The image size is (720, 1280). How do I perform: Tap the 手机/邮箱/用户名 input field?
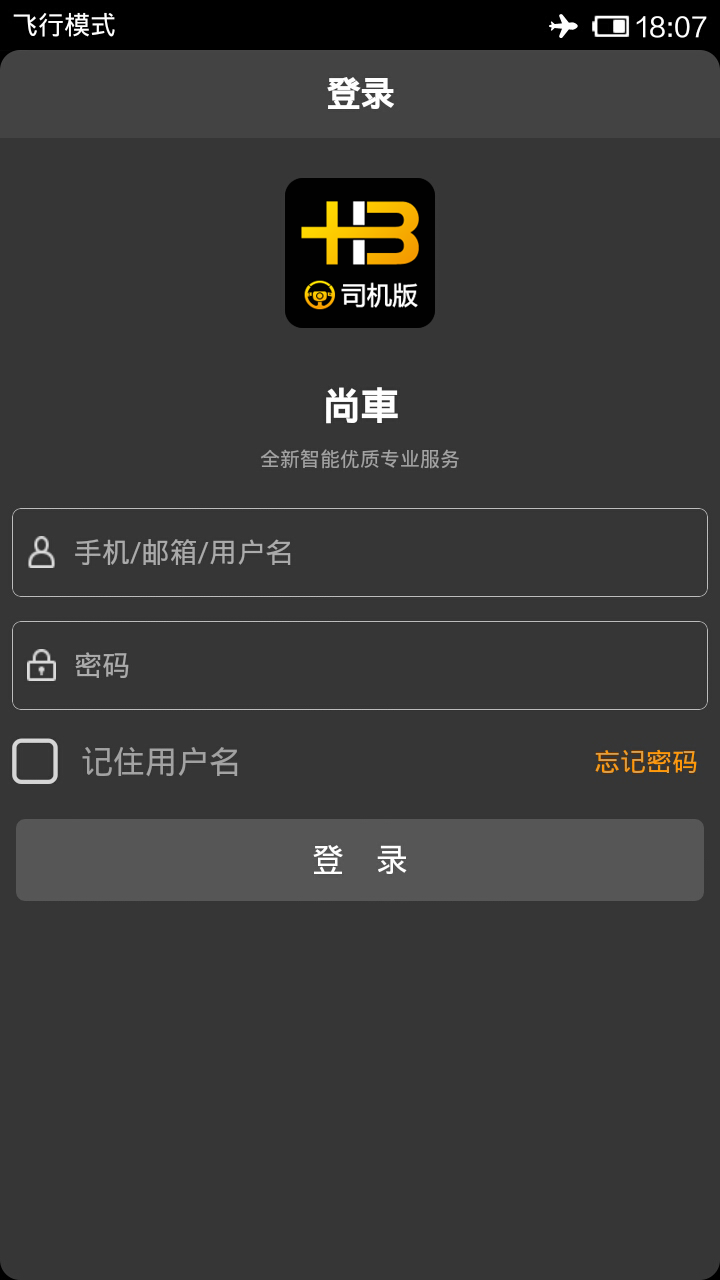click(380, 552)
